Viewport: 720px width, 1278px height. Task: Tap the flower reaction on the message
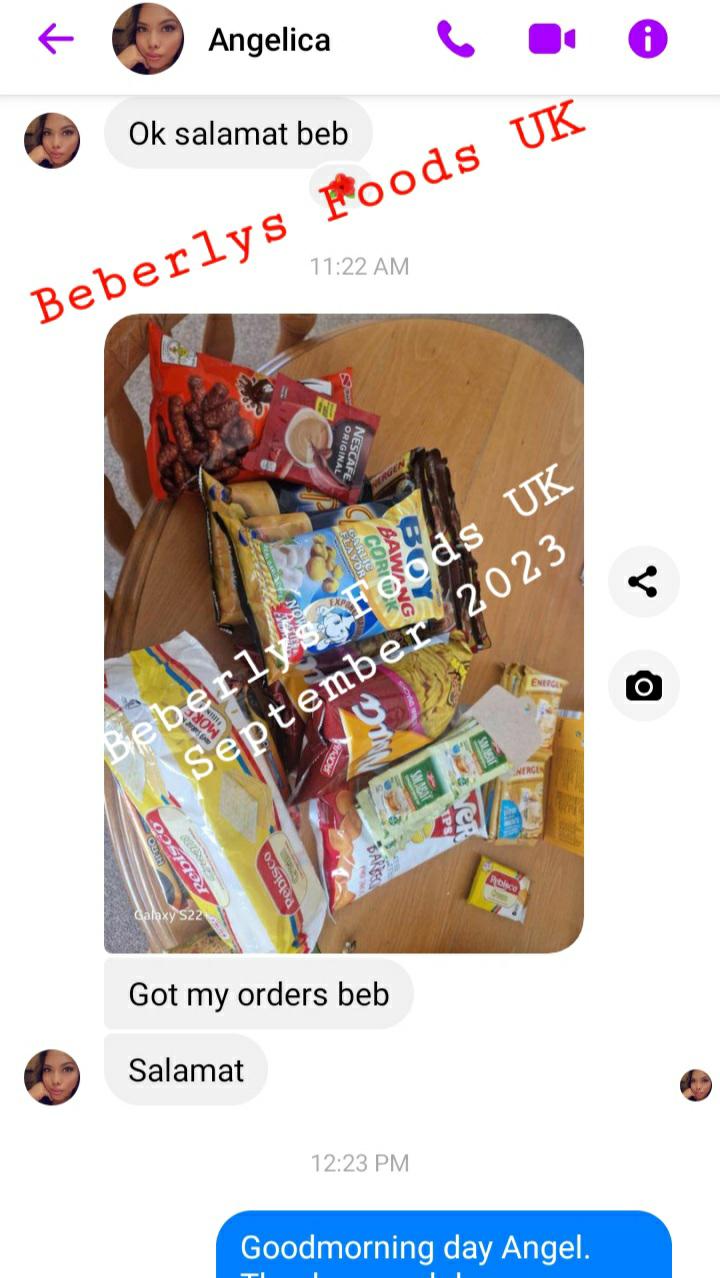click(343, 184)
